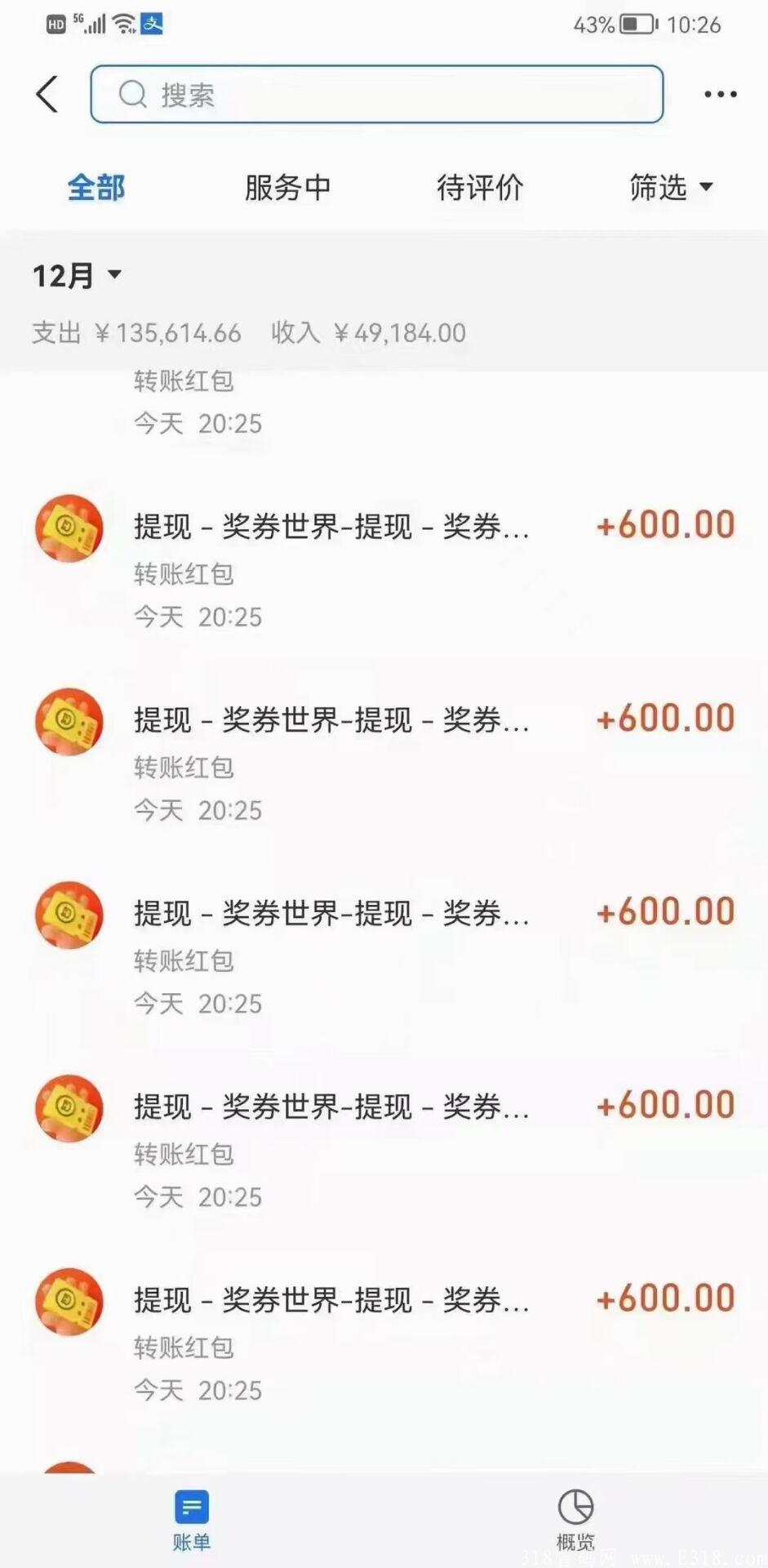Open the 待评价 tab
This screenshot has width=768, height=1568.
pos(480,187)
